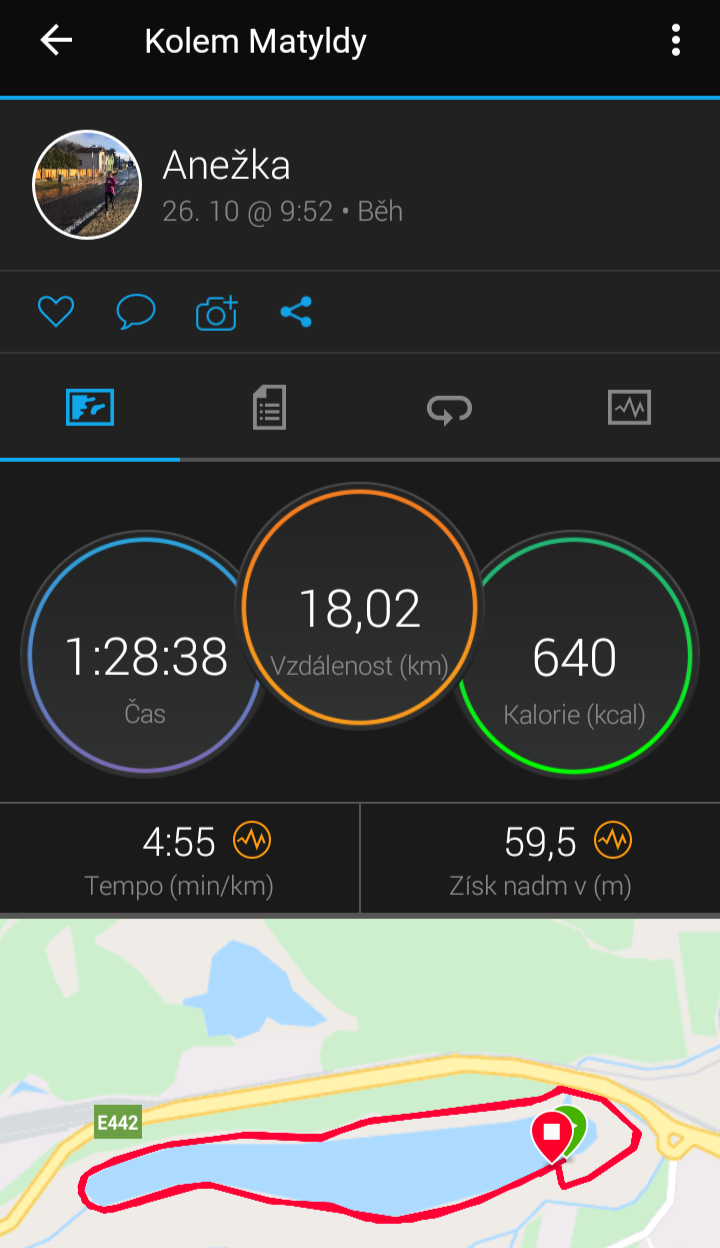Like this activity with the heart
Screen dimensions: 720x1248
coord(56,313)
